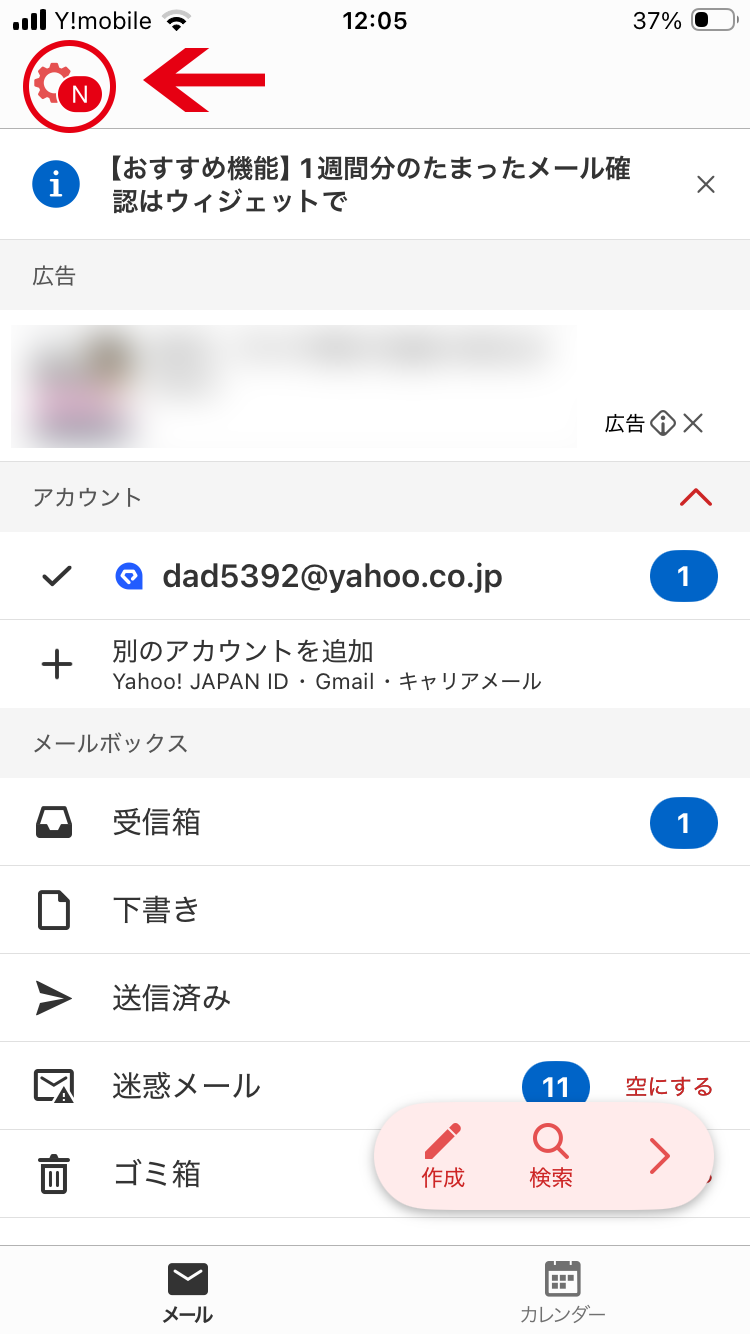Image resolution: width=750 pixels, height=1334 pixels.
Task: Open the 受信箱 inbox folder
Action: click(157, 822)
